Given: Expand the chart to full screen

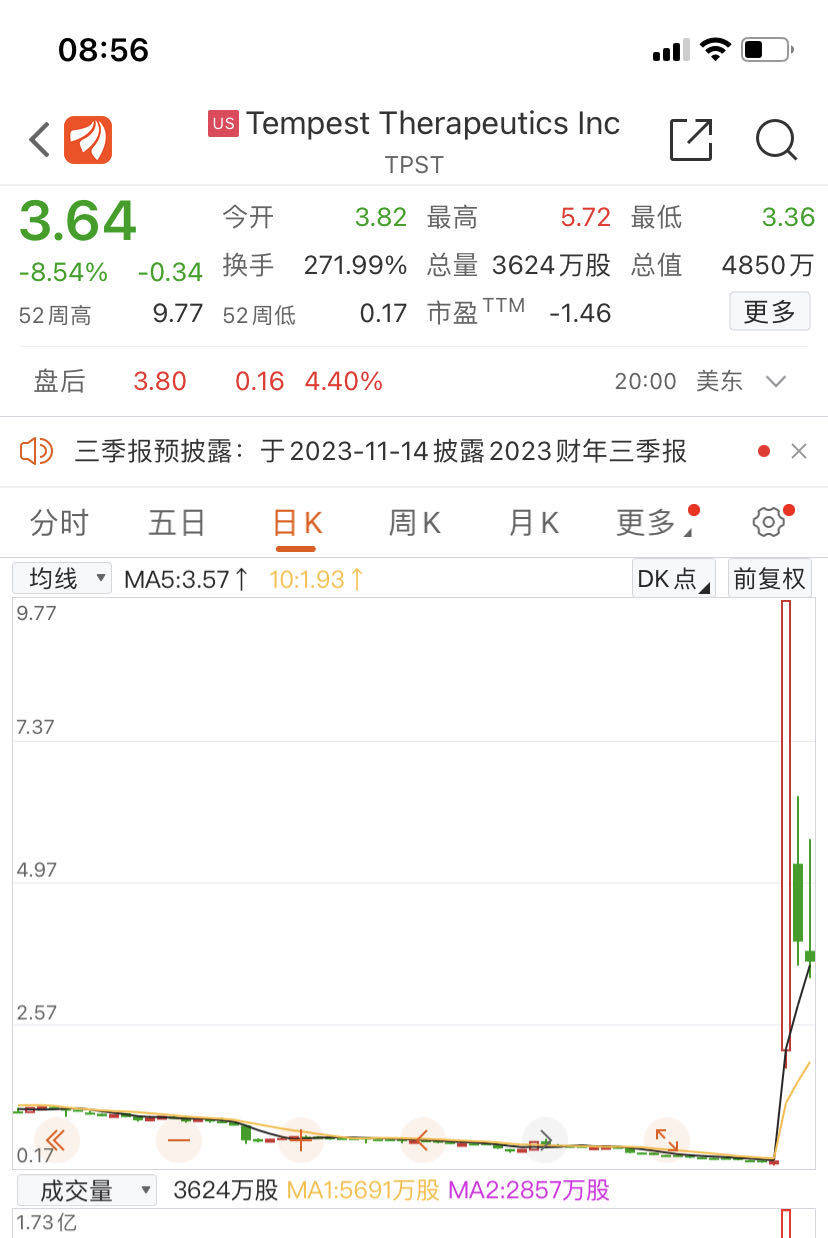Looking at the screenshot, I should click(x=666, y=1140).
